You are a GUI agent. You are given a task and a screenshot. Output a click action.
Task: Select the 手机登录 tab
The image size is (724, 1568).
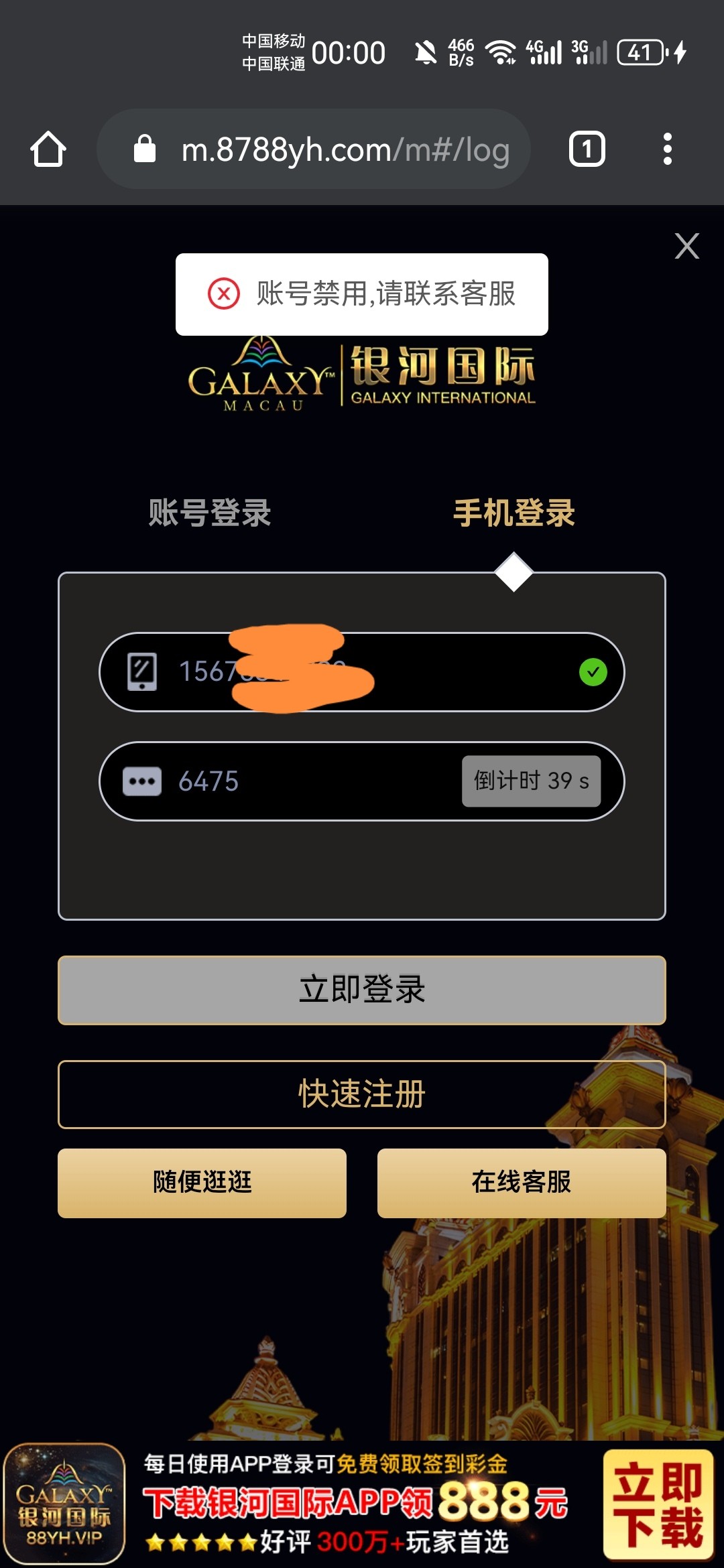pos(514,513)
